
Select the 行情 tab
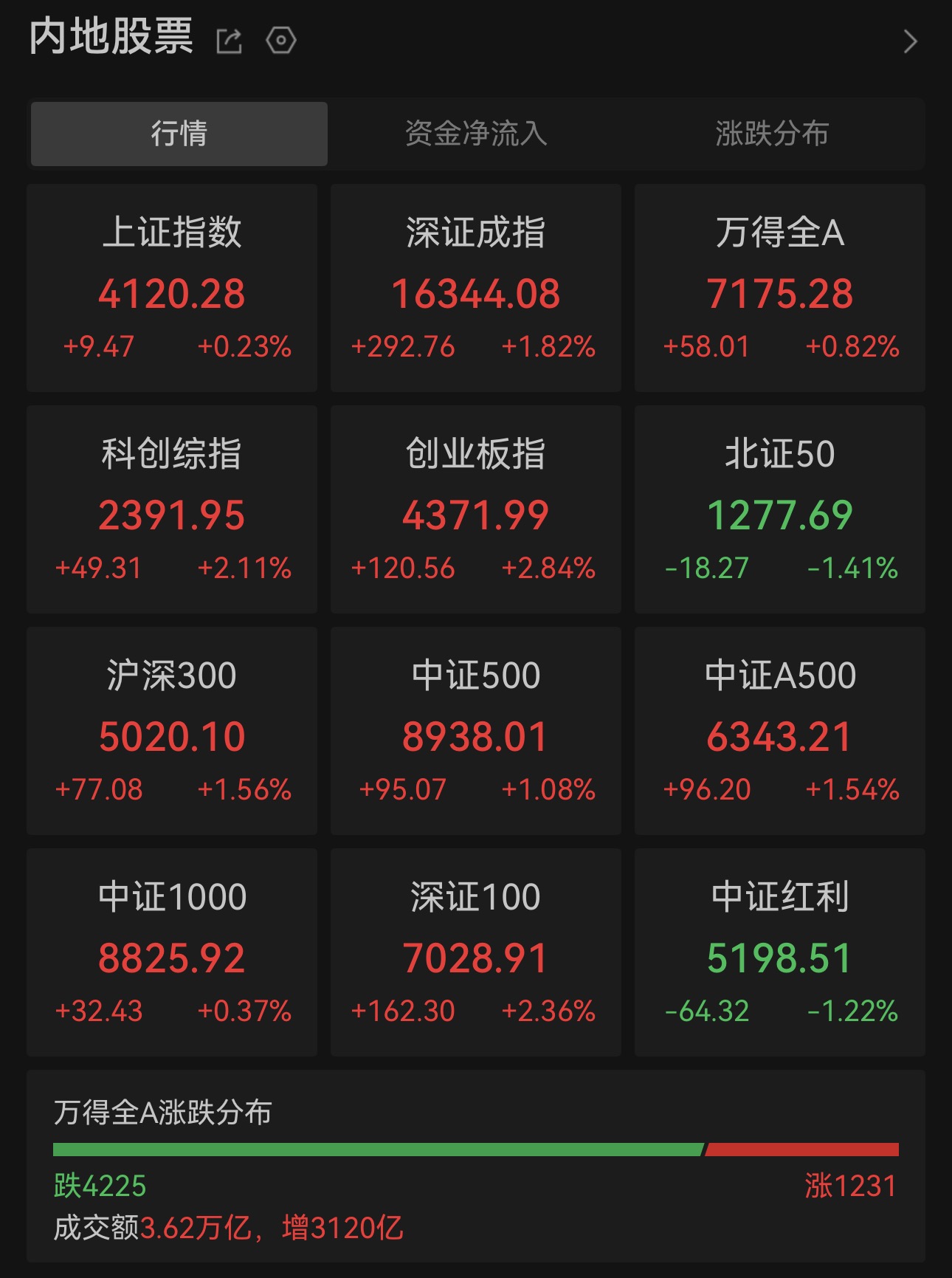179,134
